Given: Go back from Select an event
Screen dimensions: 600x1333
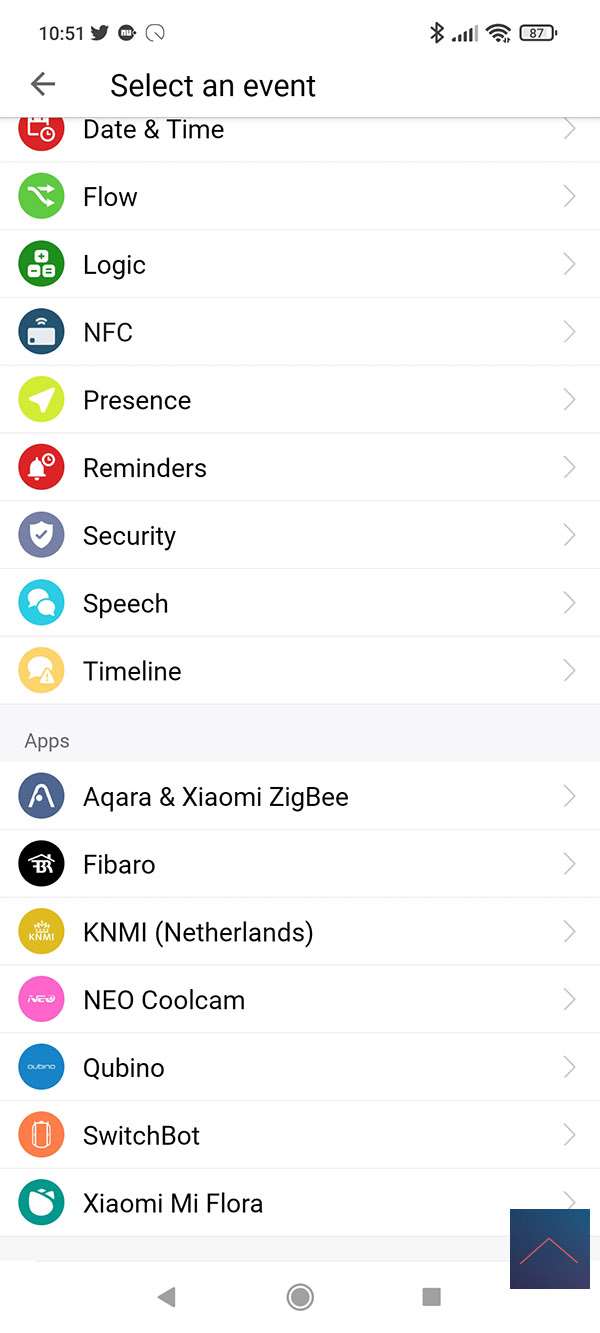Looking at the screenshot, I should point(43,85).
